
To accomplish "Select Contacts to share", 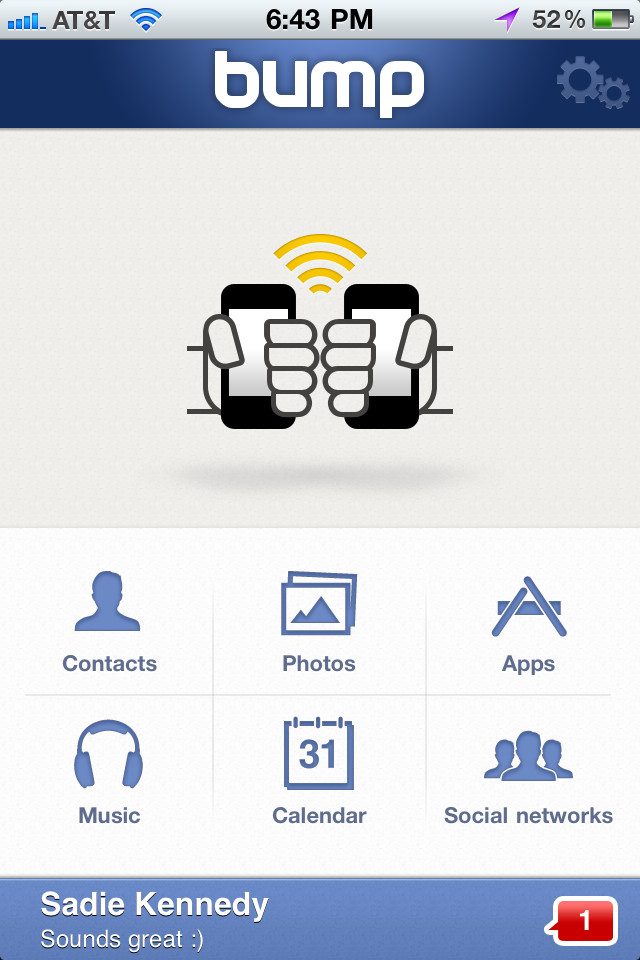I will [109, 620].
